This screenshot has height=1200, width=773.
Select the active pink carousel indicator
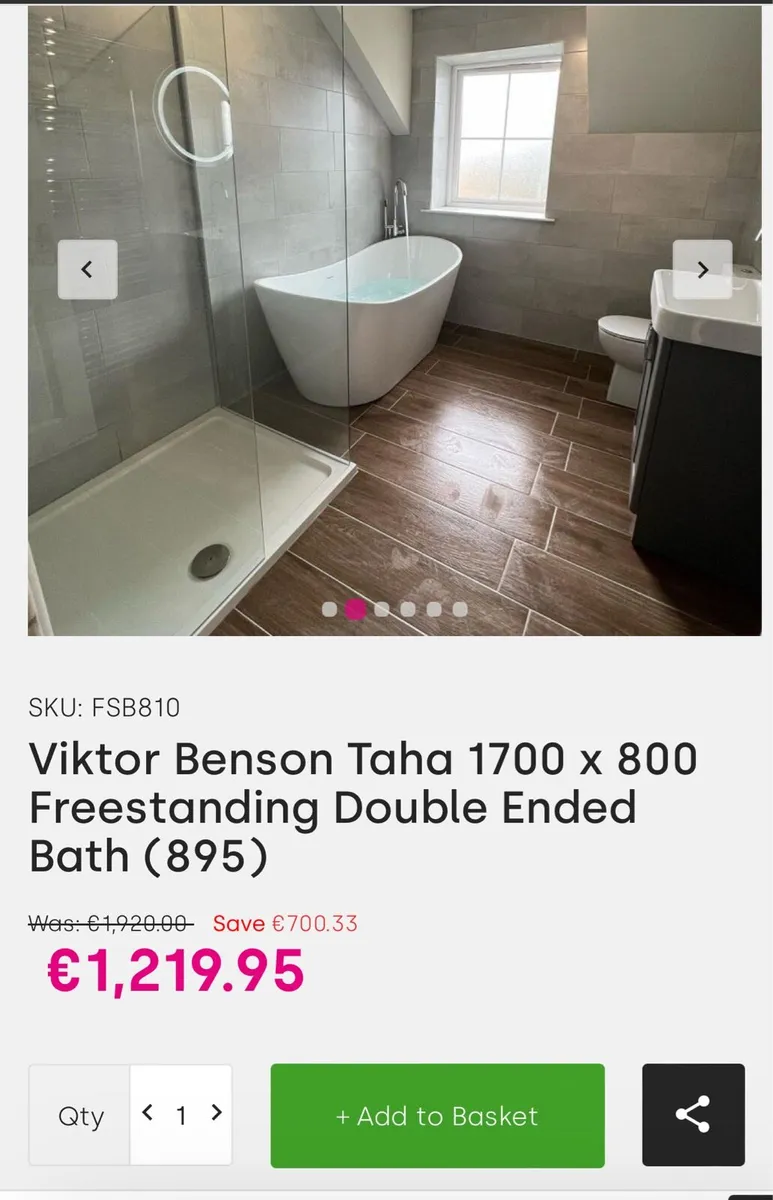click(x=354, y=608)
